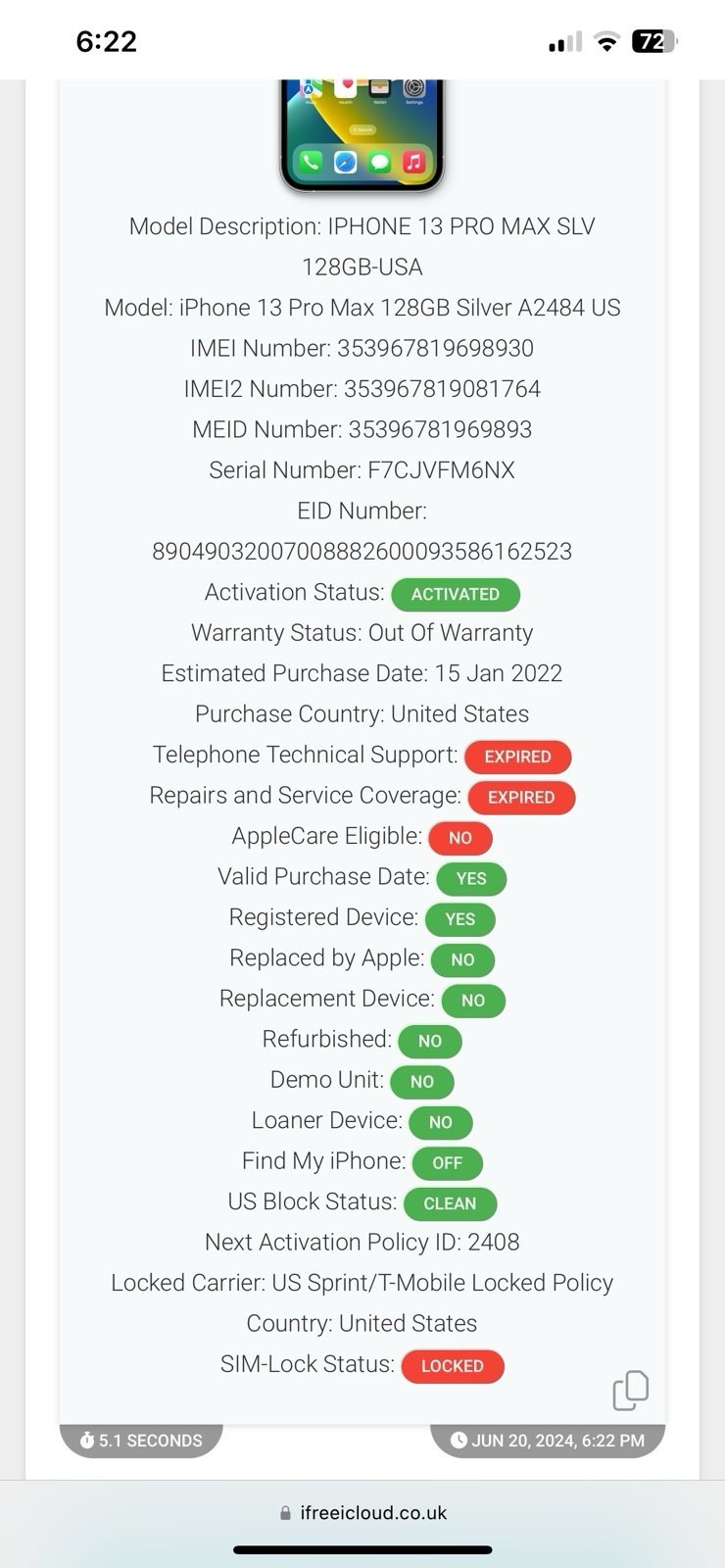Image resolution: width=725 pixels, height=1568 pixels.
Task: Expand the Repairs and Service EXPIRED badge
Action: click(x=521, y=798)
